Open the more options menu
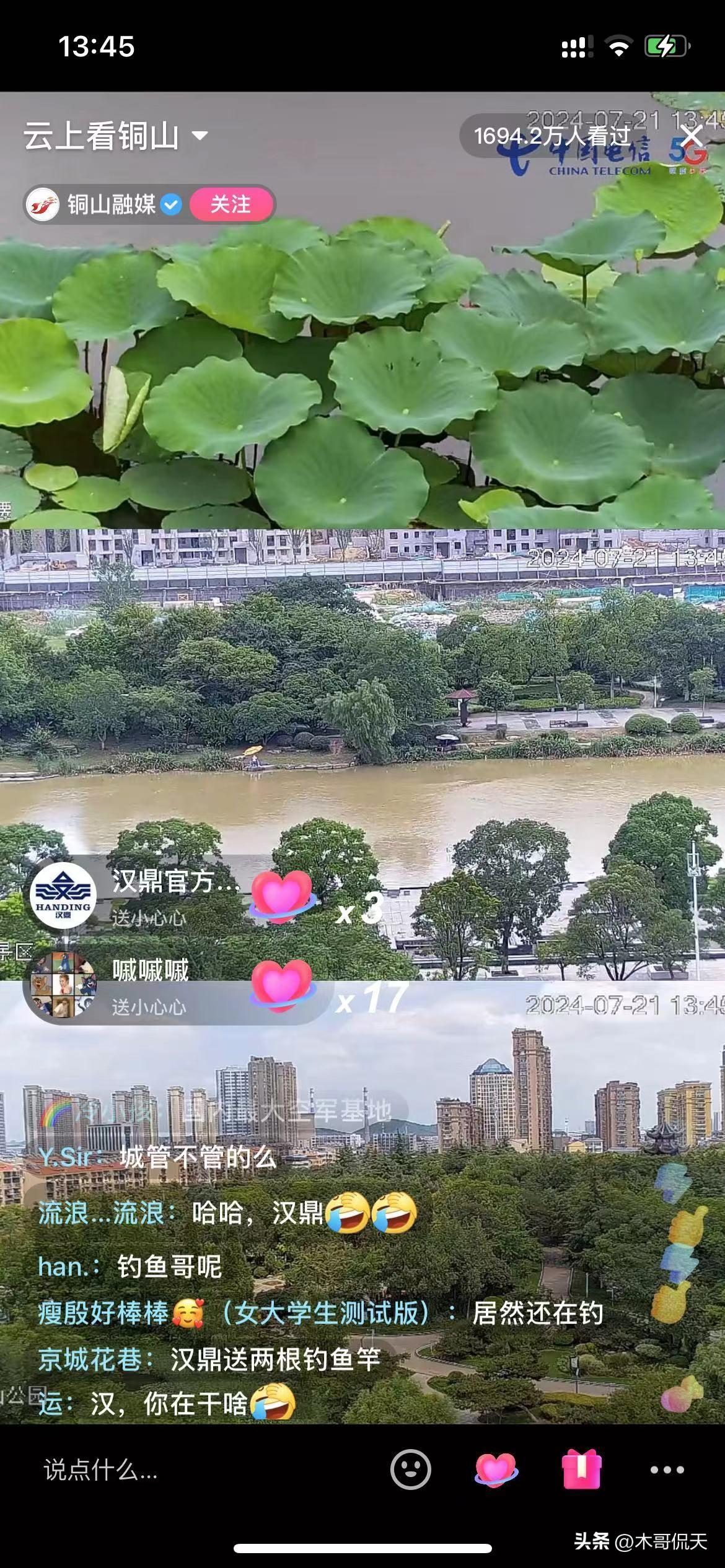This screenshot has height=1568, width=725. [x=667, y=1470]
